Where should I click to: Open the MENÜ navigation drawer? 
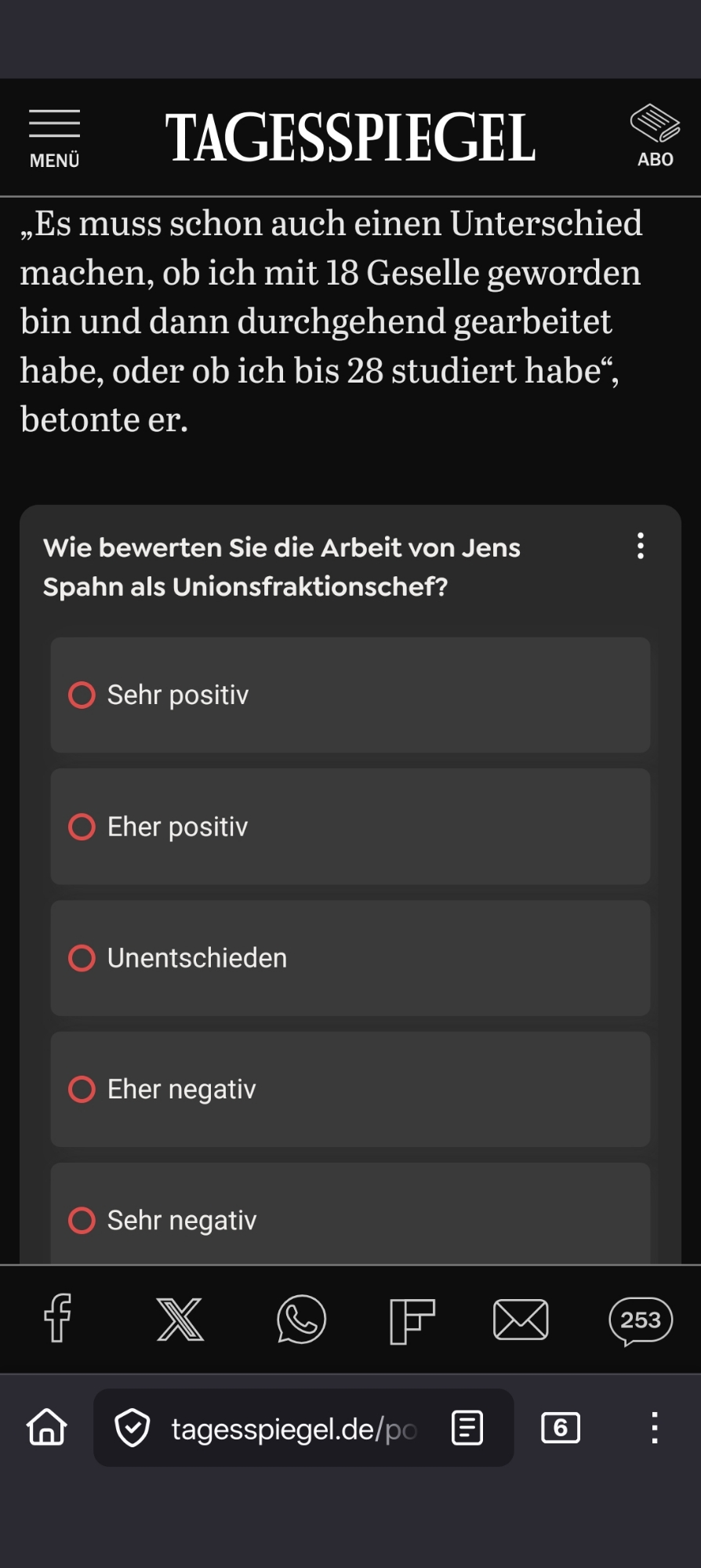click(54, 138)
